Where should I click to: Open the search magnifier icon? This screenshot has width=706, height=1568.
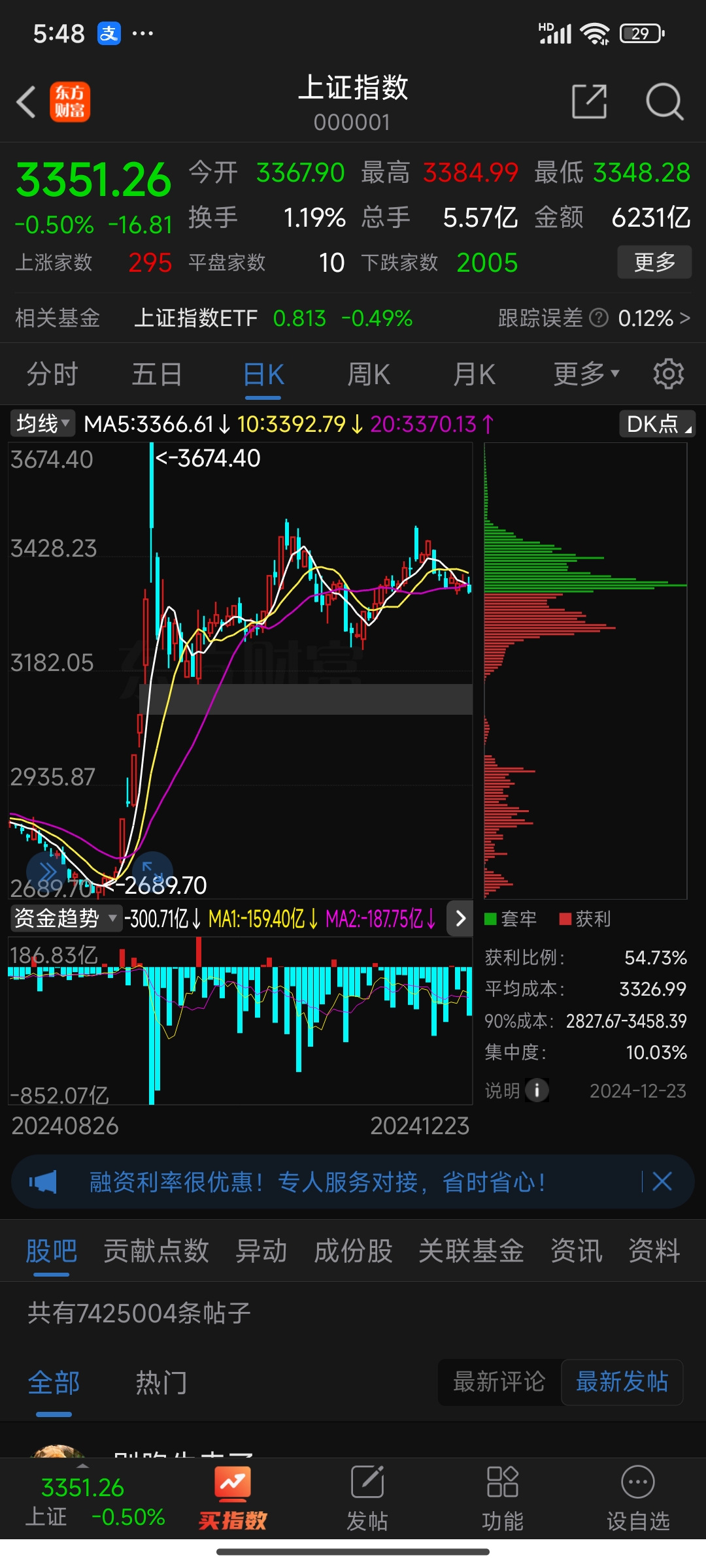pos(664,102)
